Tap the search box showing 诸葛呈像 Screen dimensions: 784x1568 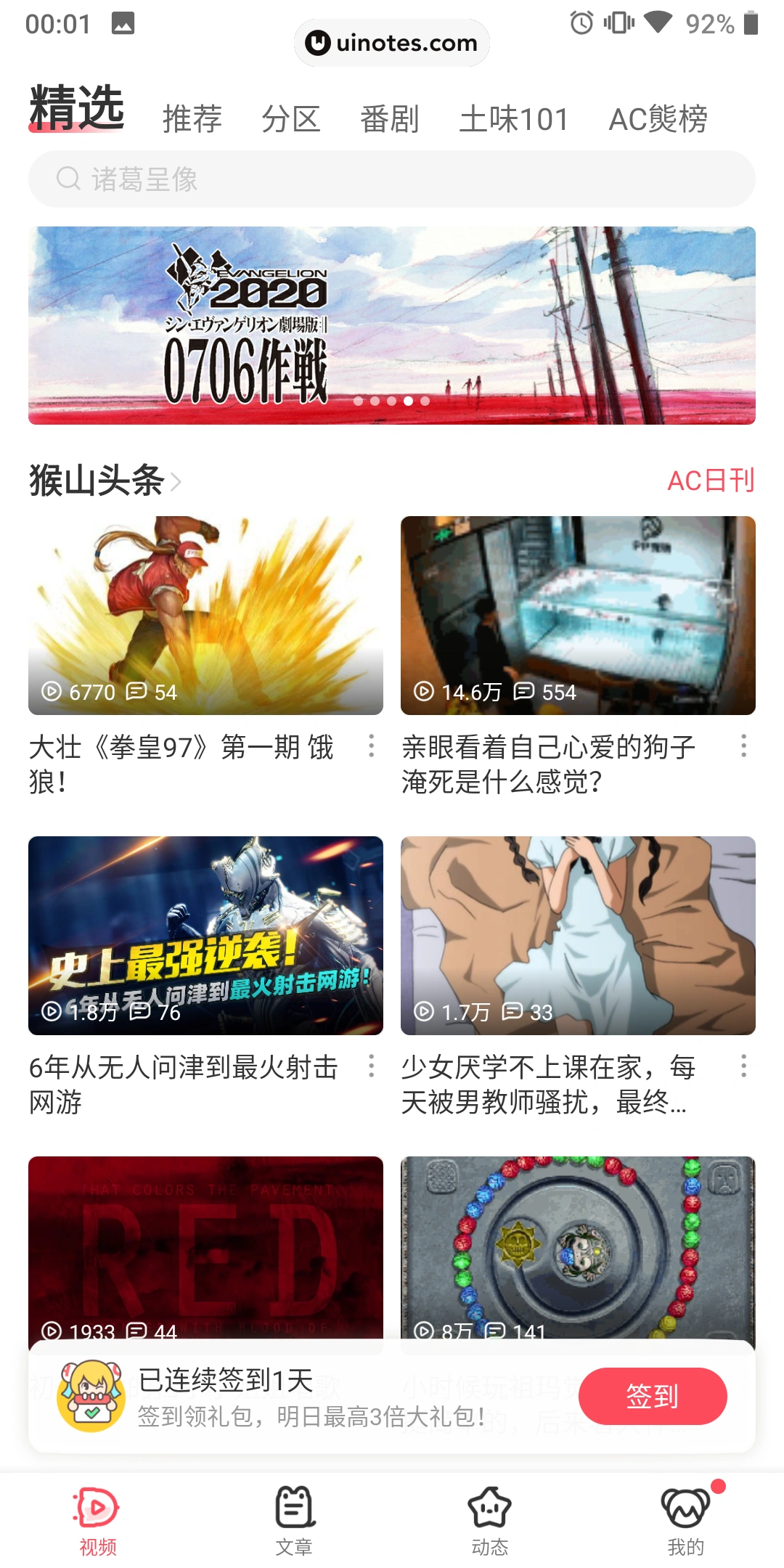click(x=392, y=179)
